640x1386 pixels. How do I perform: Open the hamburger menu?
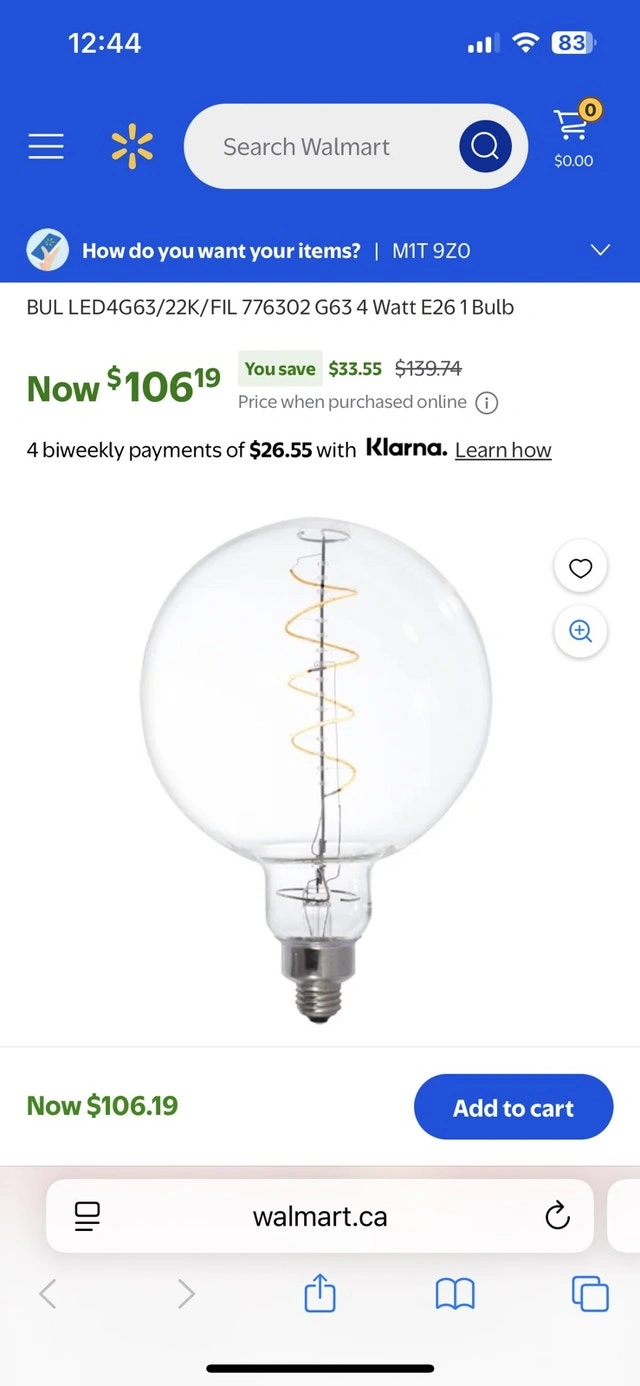click(x=46, y=147)
